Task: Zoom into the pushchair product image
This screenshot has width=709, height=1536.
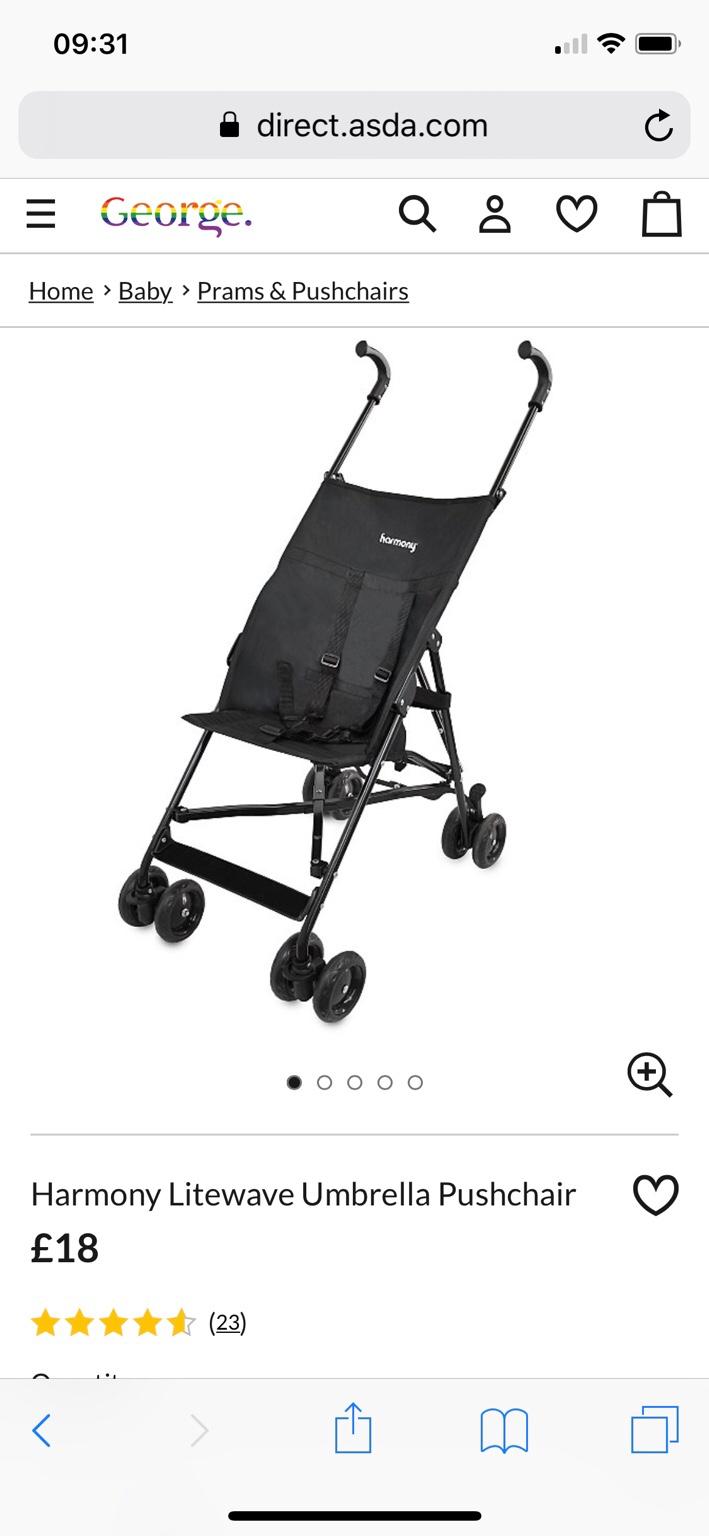Action: click(x=650, y=1075)
